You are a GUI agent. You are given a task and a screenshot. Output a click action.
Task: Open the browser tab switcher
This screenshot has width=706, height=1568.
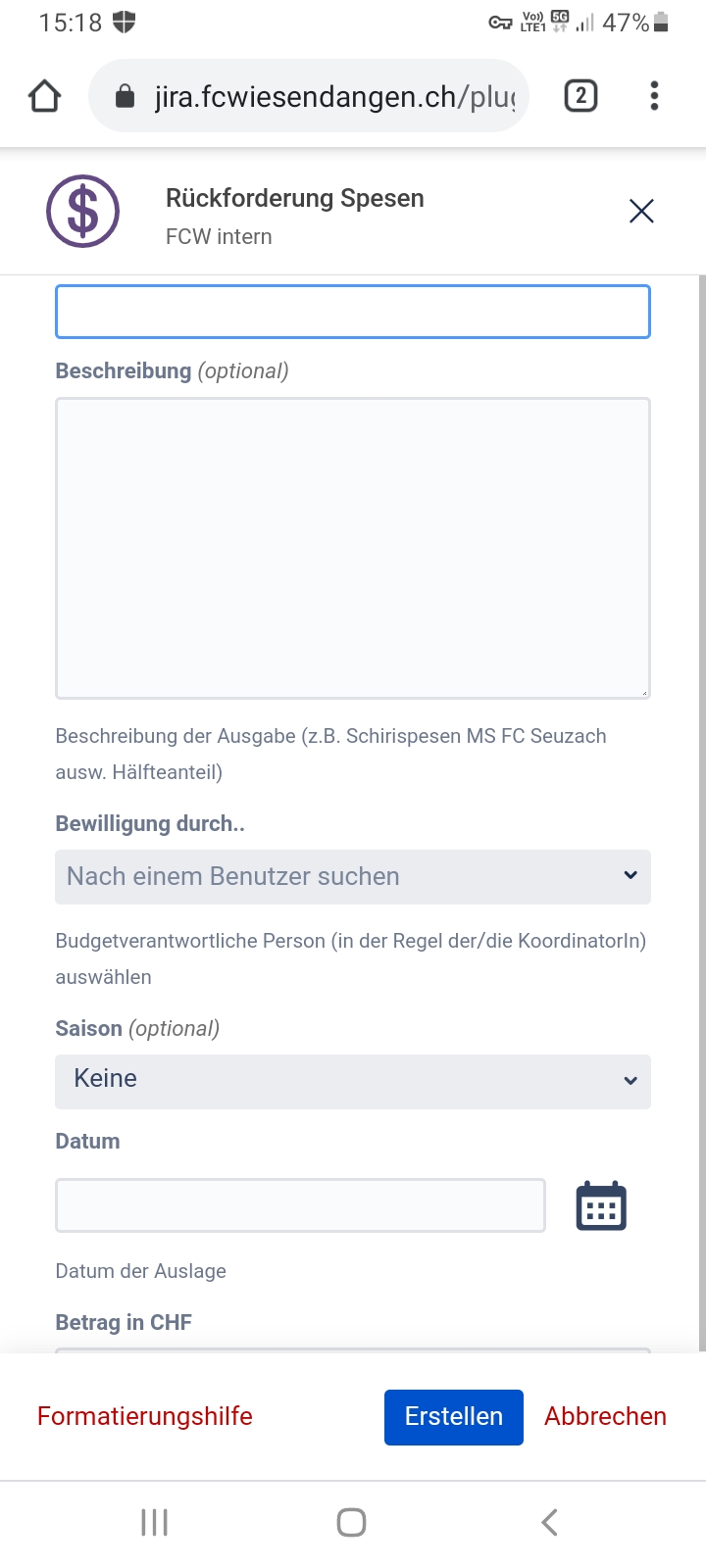[x=580, y=96]
